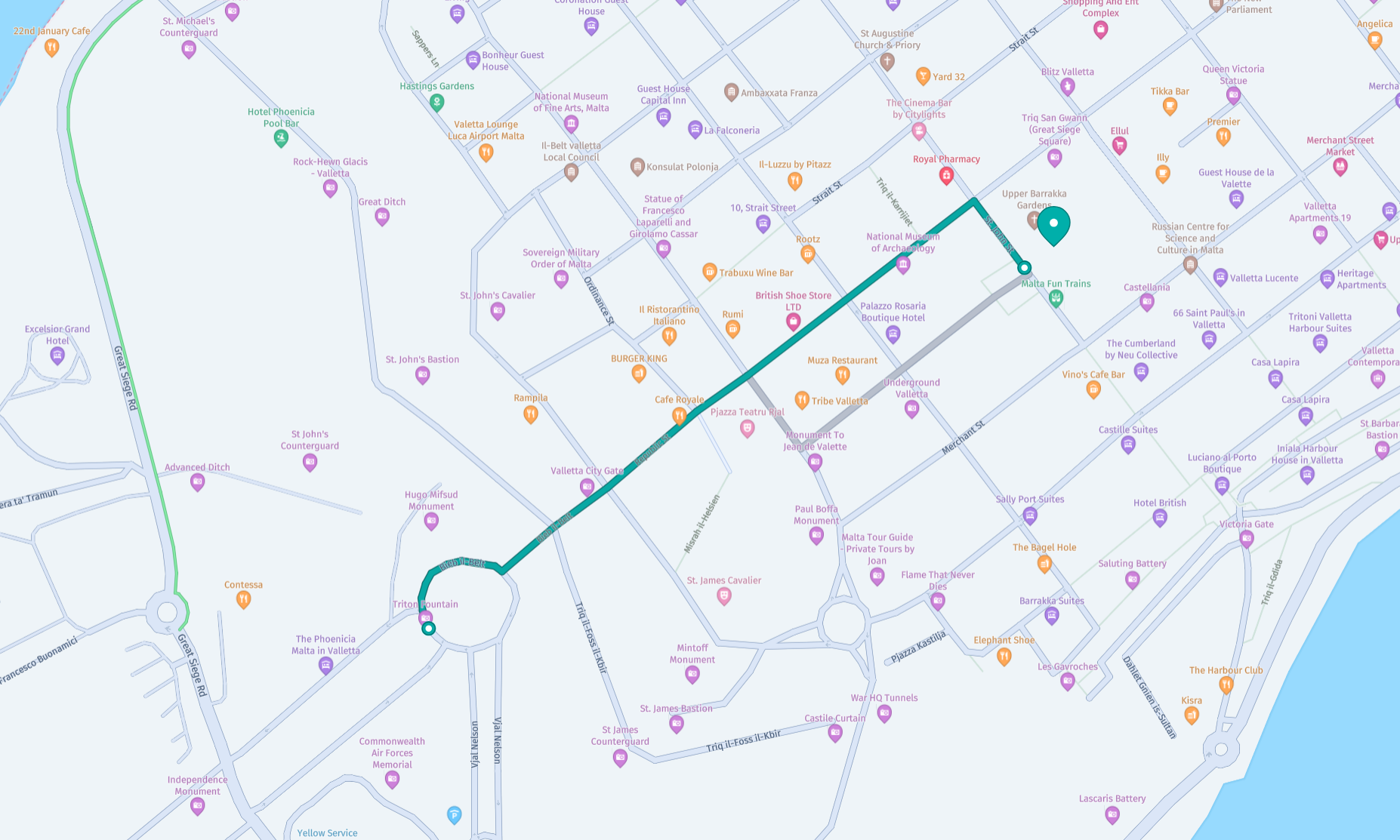Open the BURGER KING restaurant marker
The height and width of the screenshot is (840, 1400).
coord(639,373)
